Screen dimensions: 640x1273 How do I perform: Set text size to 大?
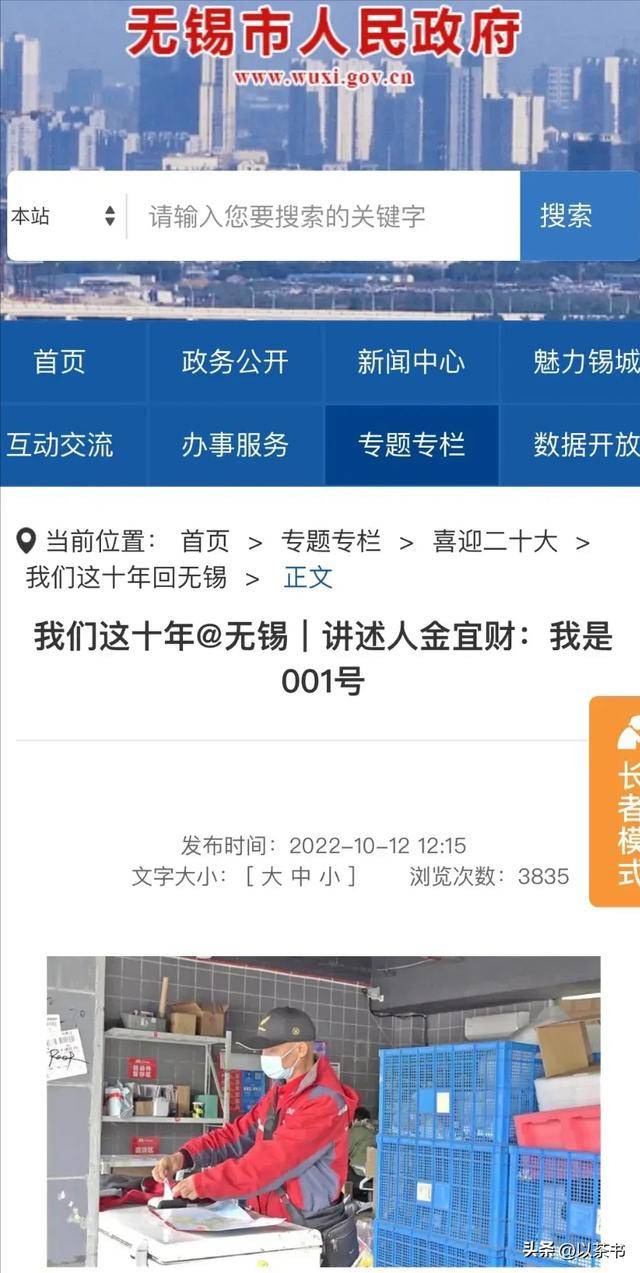point(271,877)
